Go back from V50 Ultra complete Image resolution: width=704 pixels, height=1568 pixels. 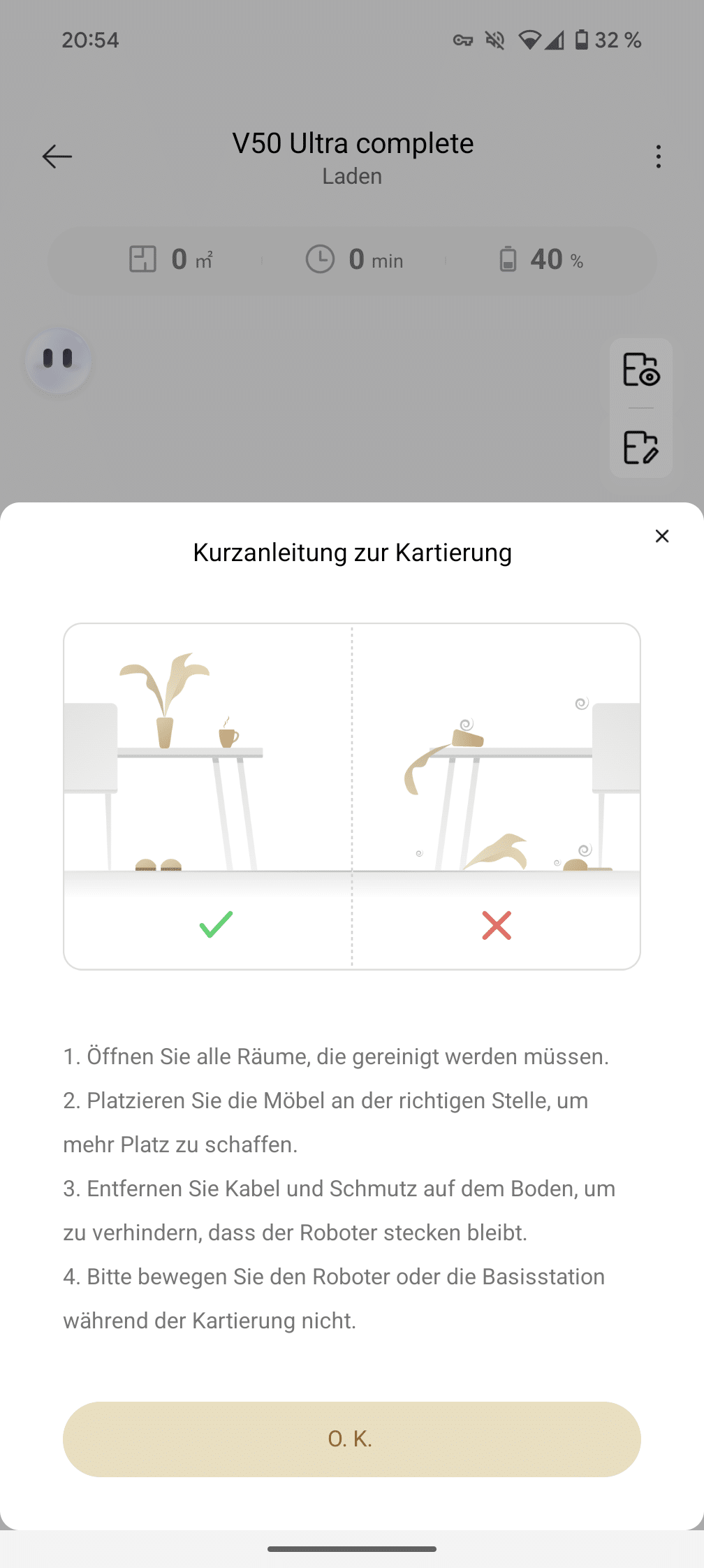[57, 157]
